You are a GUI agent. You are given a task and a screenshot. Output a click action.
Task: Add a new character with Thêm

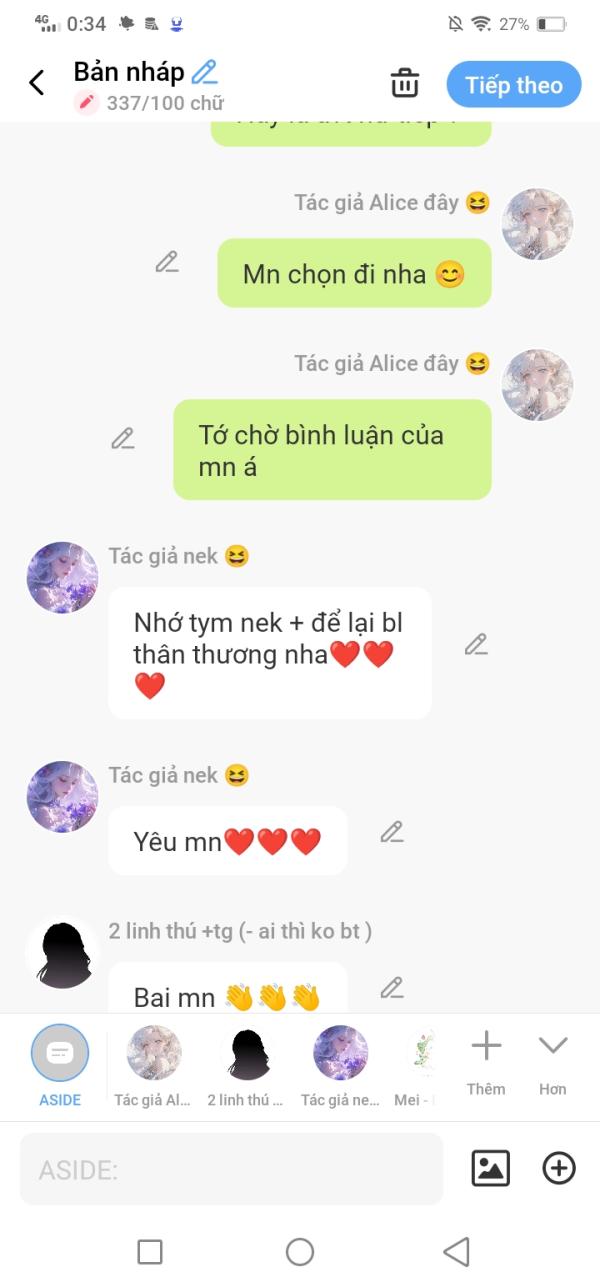486,1064
